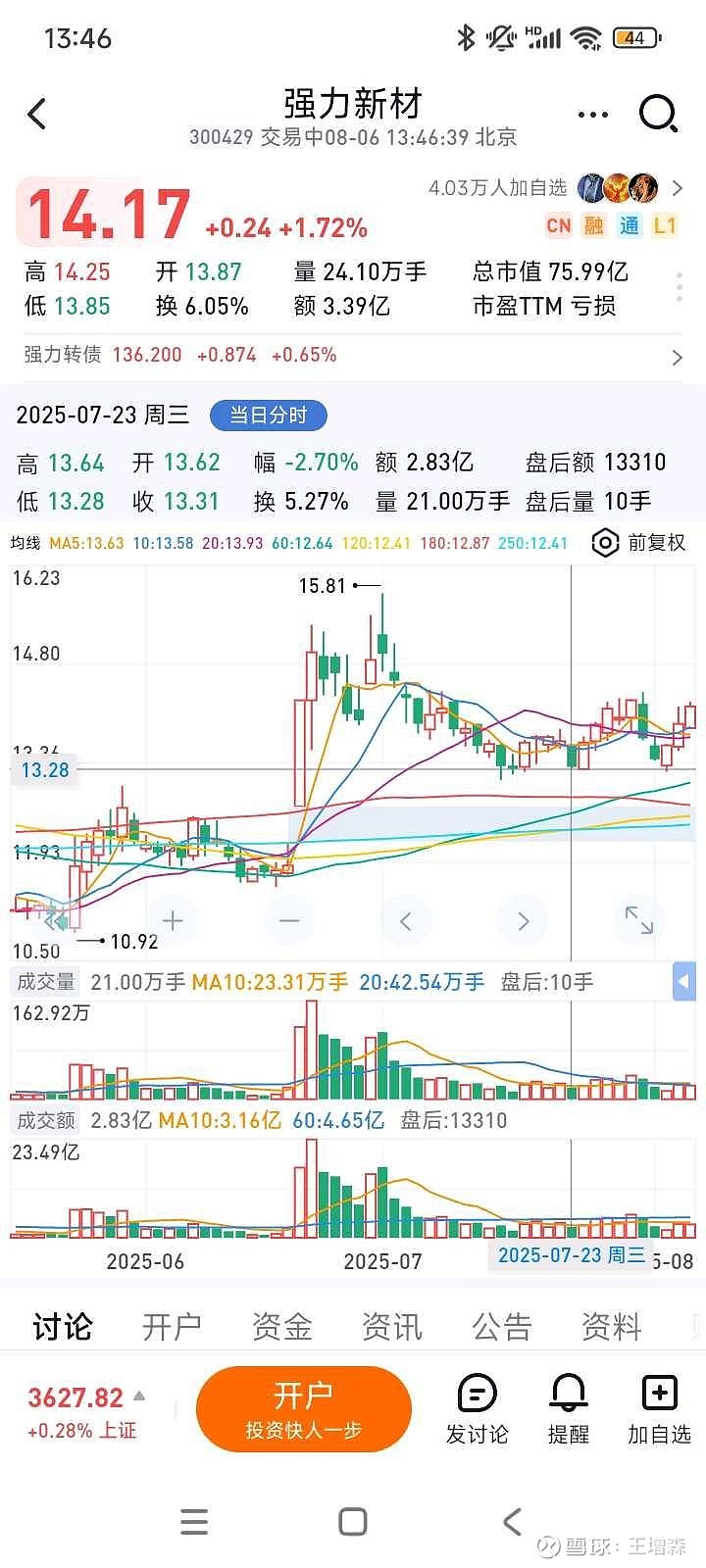Switch to the 资料 tab
The image size is (706, 1568).
click(x=611, y=1327)
